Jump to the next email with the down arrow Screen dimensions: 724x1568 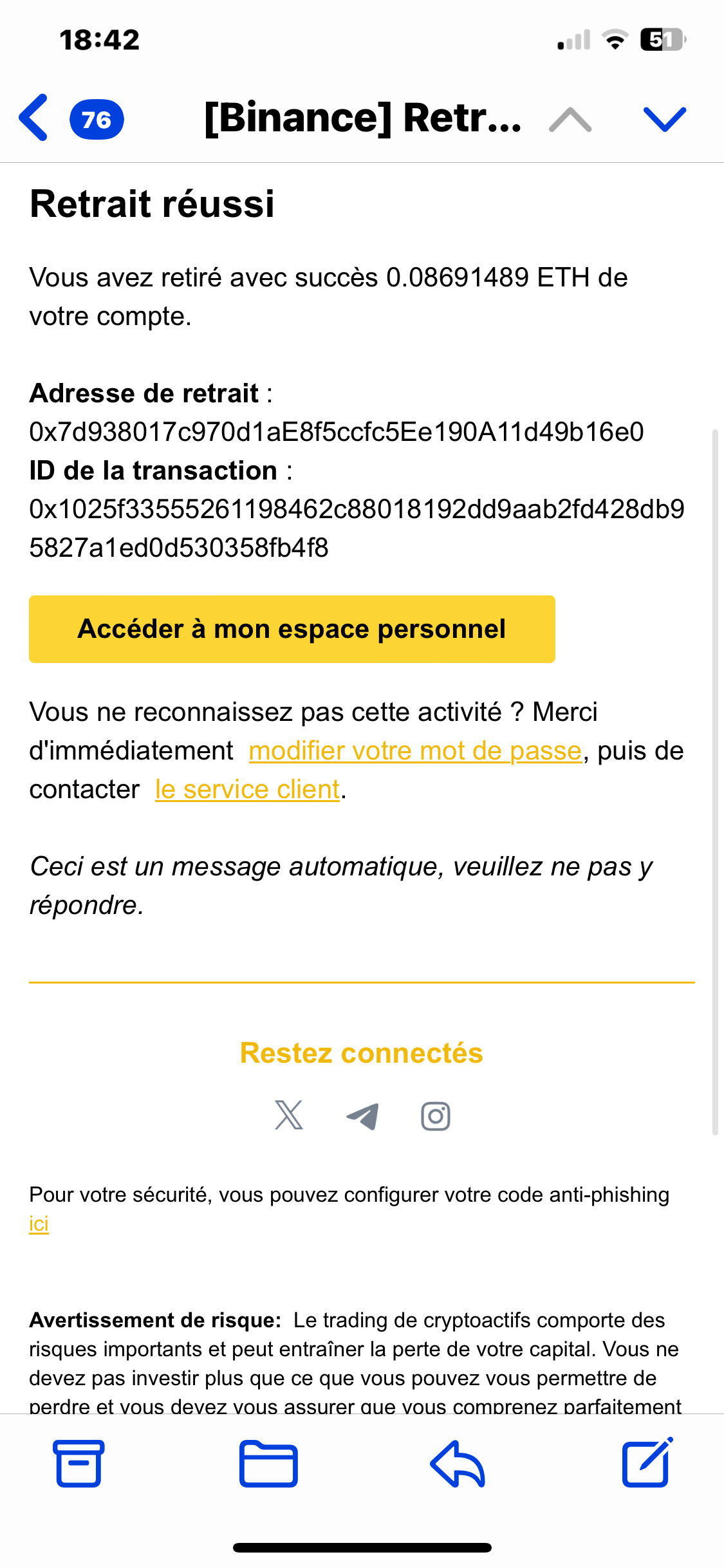pyautogui.click(x=665, y=120)
